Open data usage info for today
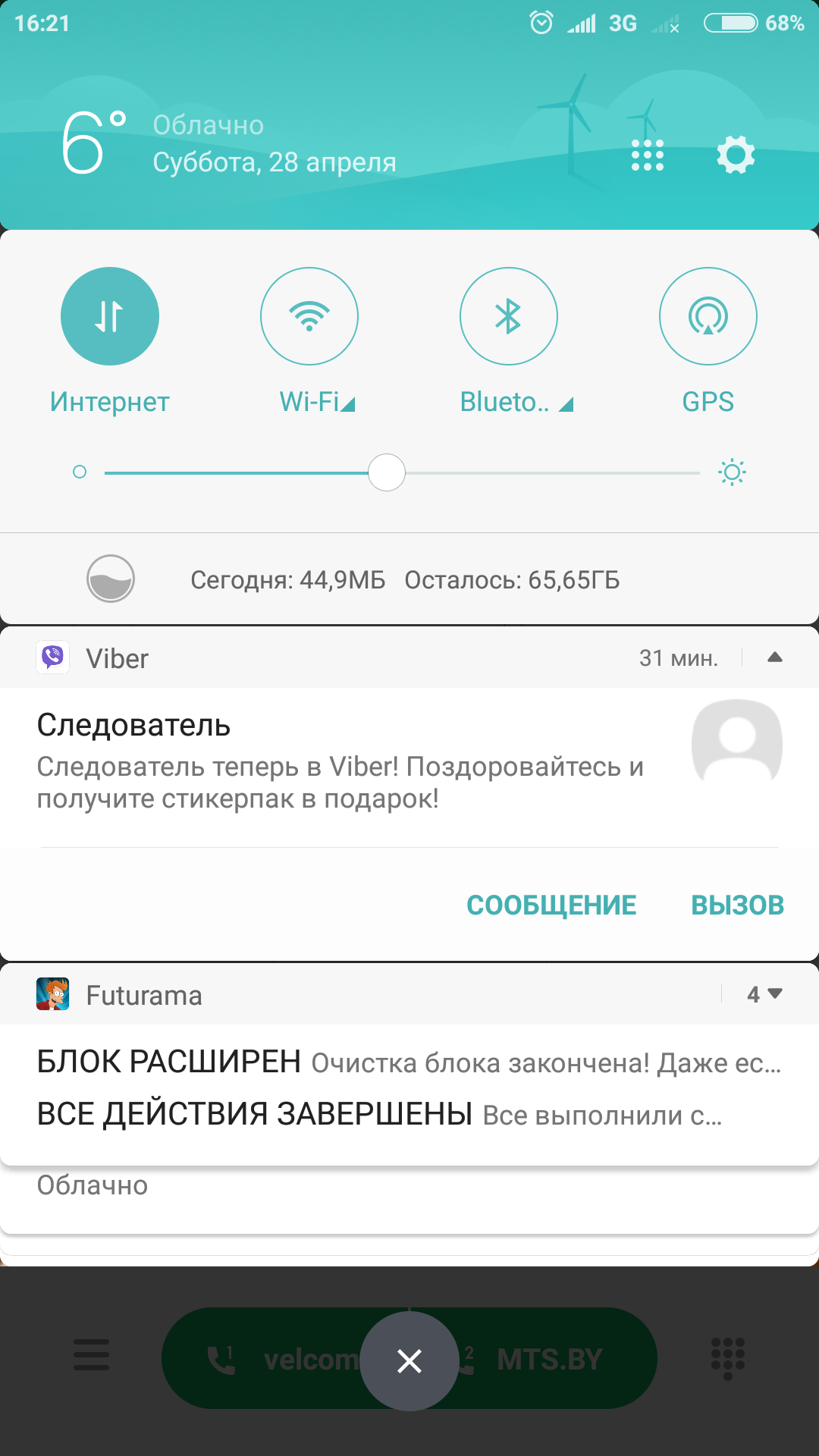The width and height of the screenshot is (819, 1456). (x=405, y=580)
